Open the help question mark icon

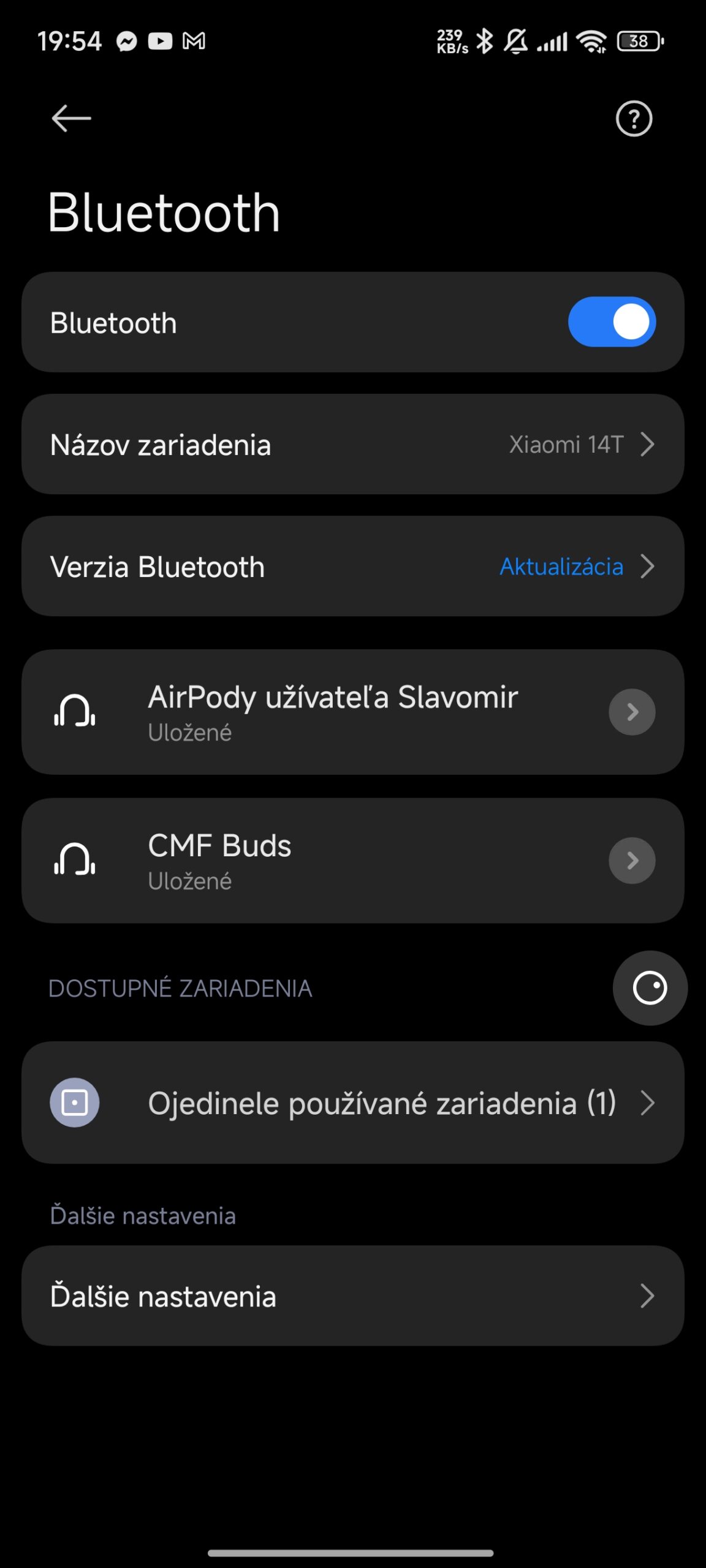point(634,119)
